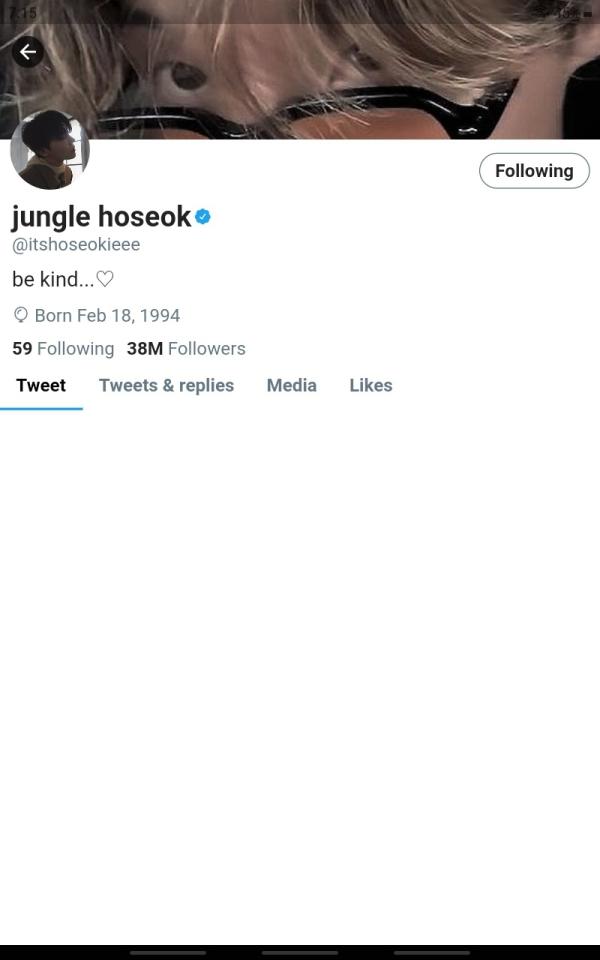Viewport: 600px width, 960px height.
Task: Select the Tweet tab
Action: click(41, 385)
